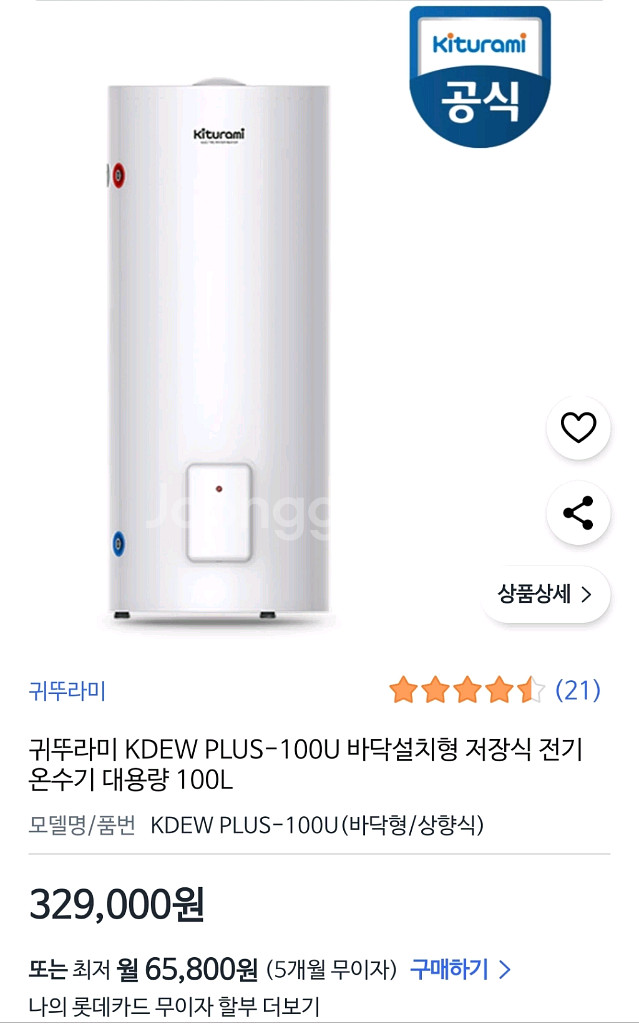Share this Kiturami water heater product
639x1024 pixels.
(x=578, y=513)
